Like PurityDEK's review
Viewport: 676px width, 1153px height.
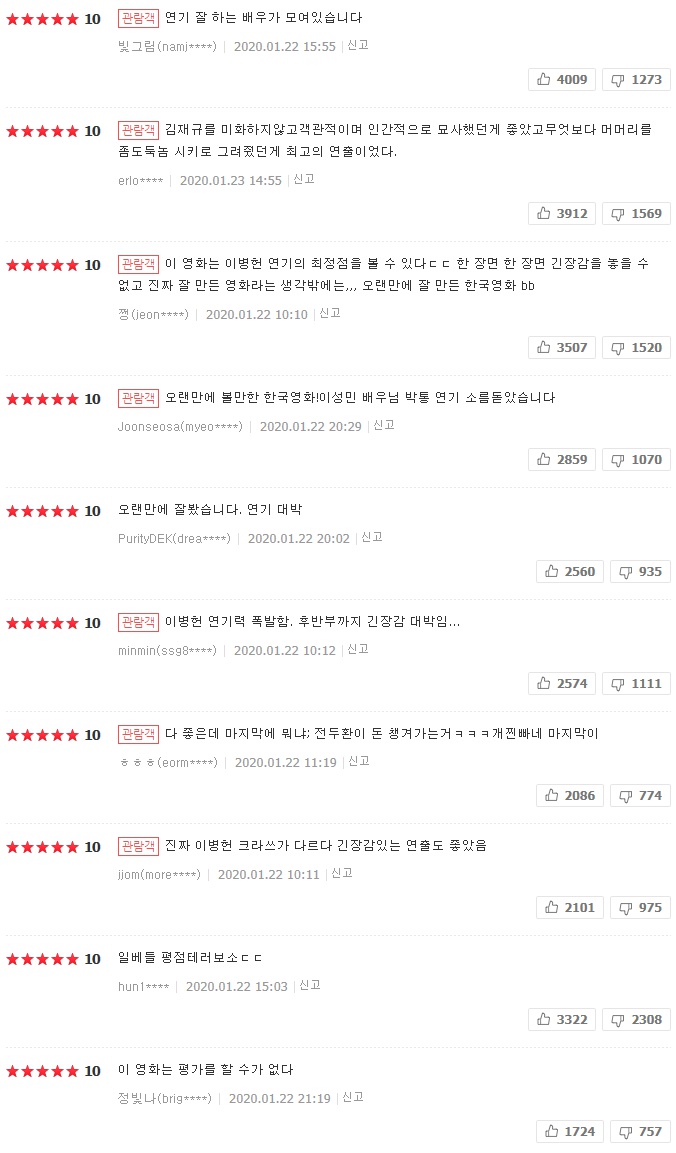tap(570, 571)
